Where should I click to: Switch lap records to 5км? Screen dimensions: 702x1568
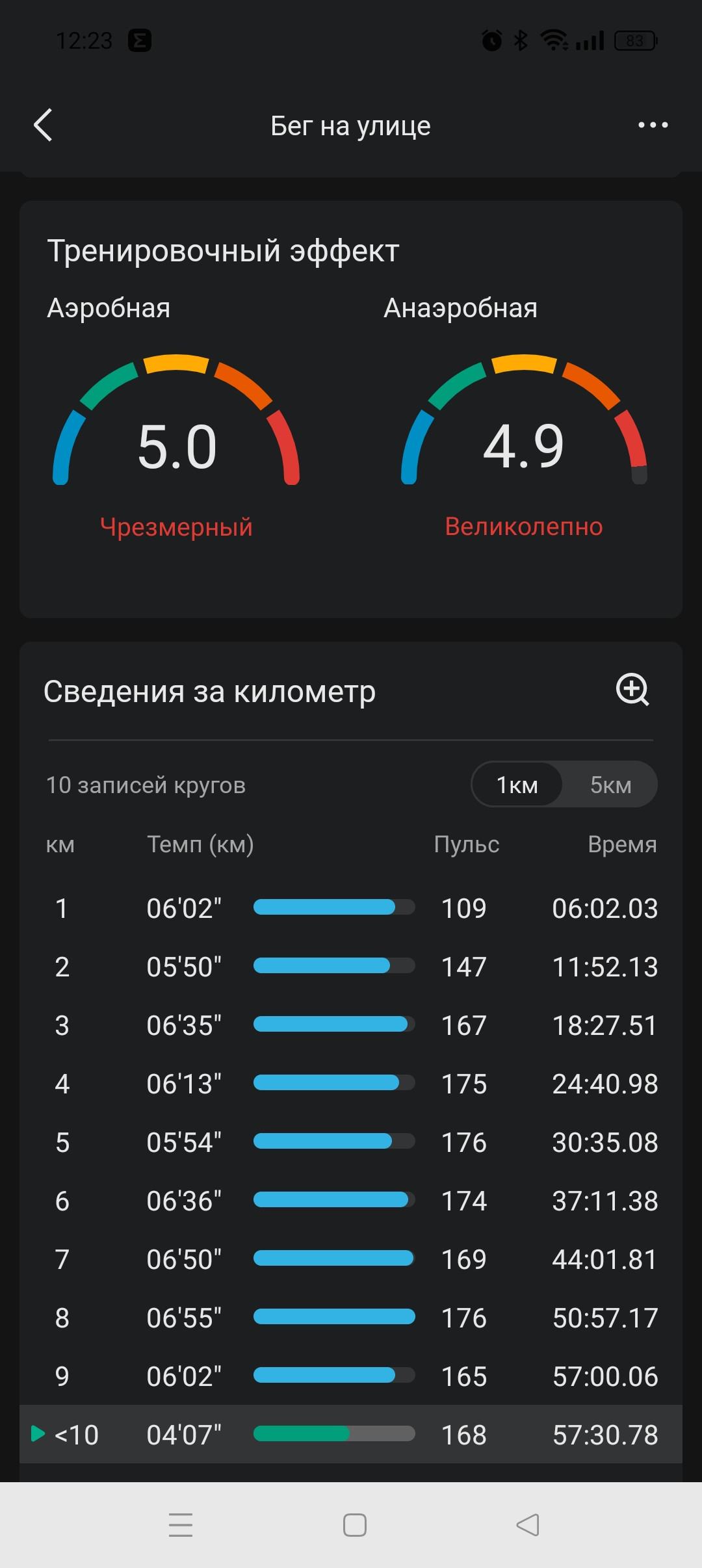click(610, 785)
